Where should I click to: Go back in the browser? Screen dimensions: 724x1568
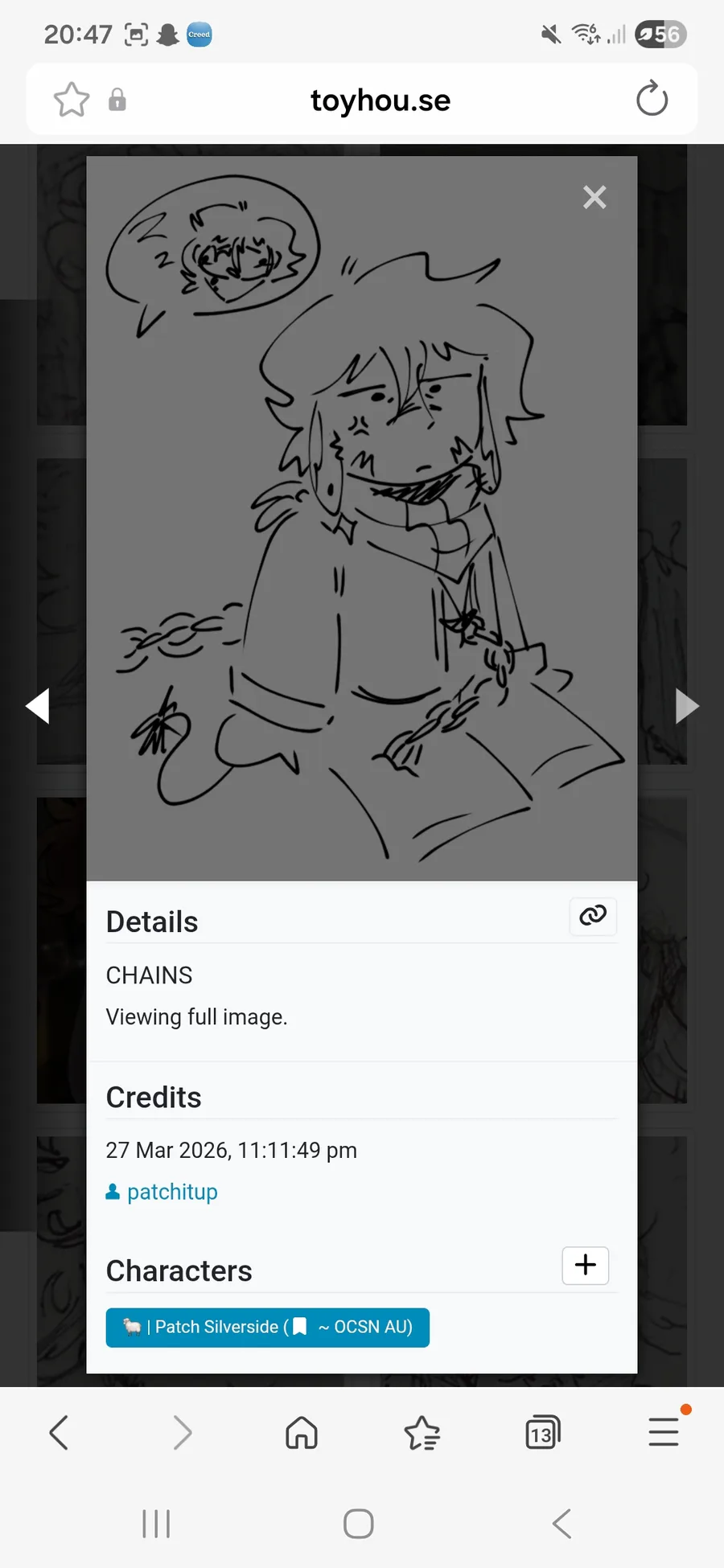59,1432
